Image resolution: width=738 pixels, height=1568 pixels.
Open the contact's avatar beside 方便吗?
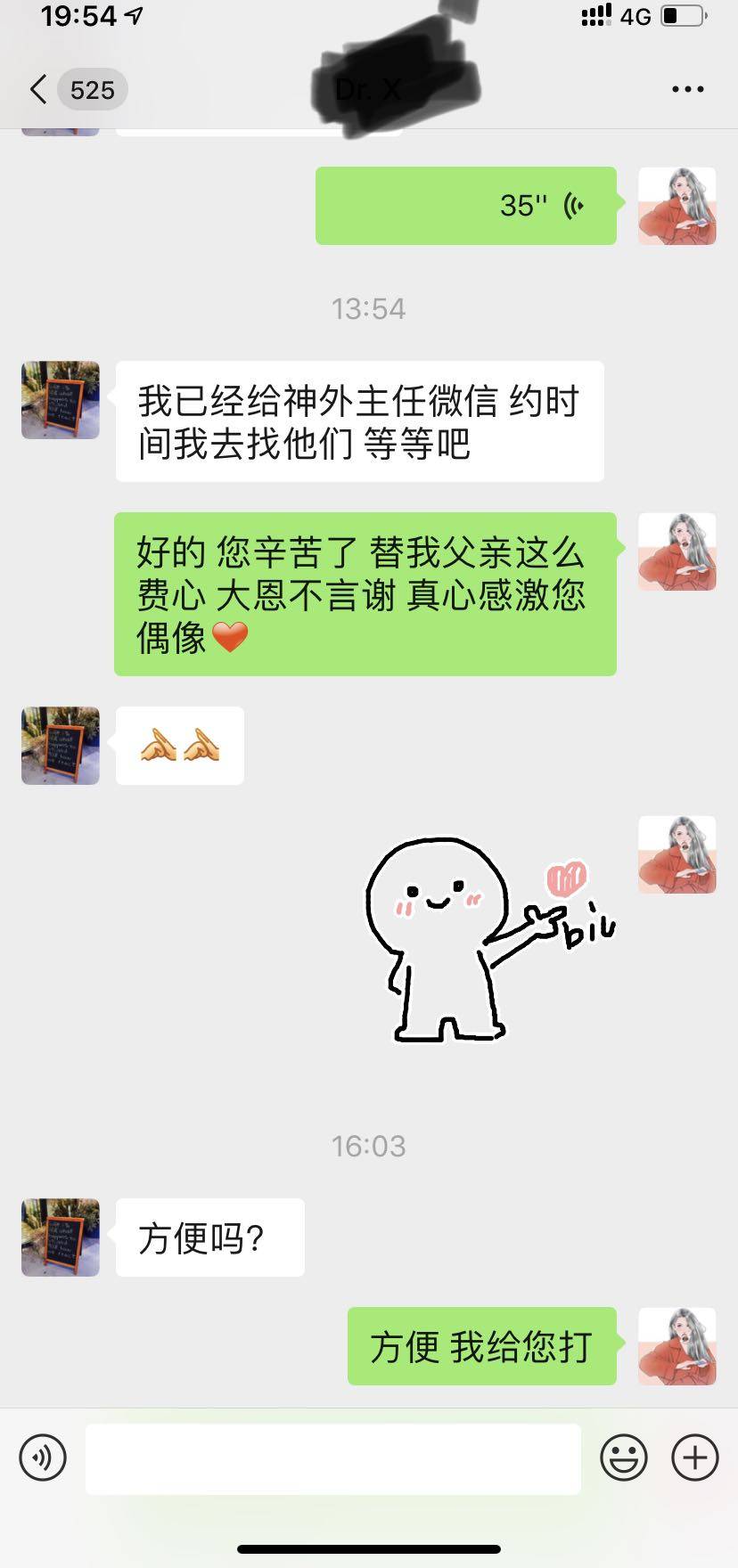(x=61, y=1237)
